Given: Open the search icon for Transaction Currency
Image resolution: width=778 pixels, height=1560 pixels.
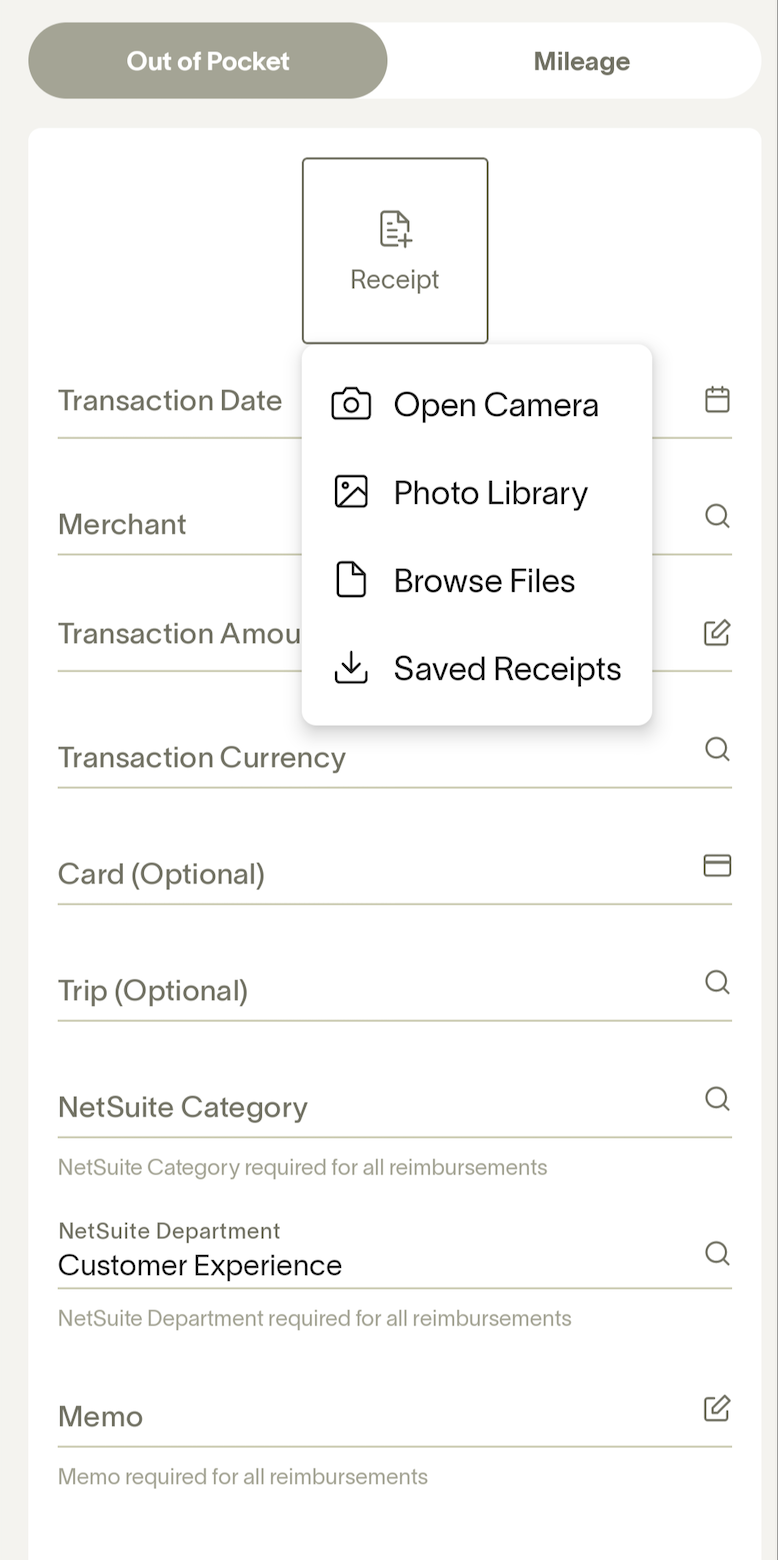Looking at the screenshot, I should click(x=718, y=749).
